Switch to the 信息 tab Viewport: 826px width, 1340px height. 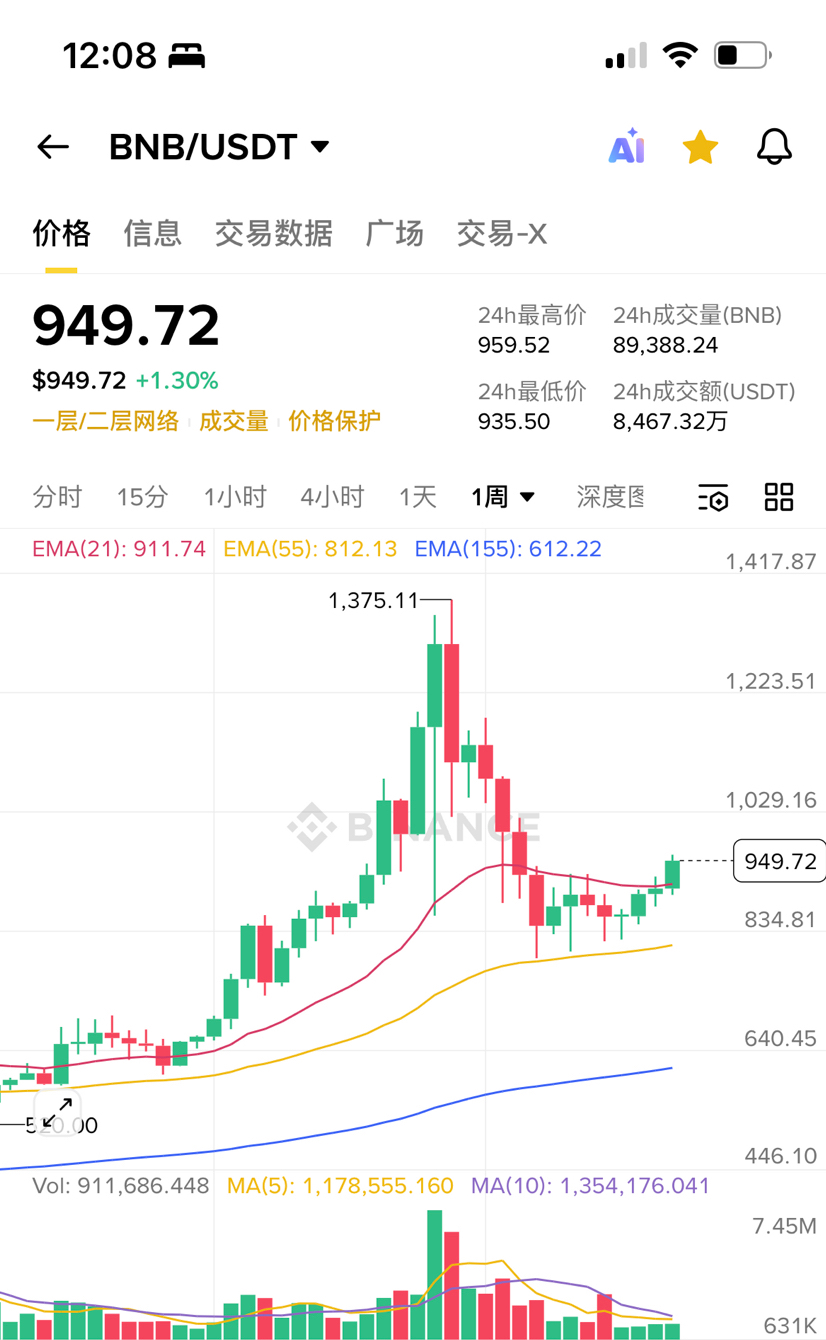tap(152, 233)
